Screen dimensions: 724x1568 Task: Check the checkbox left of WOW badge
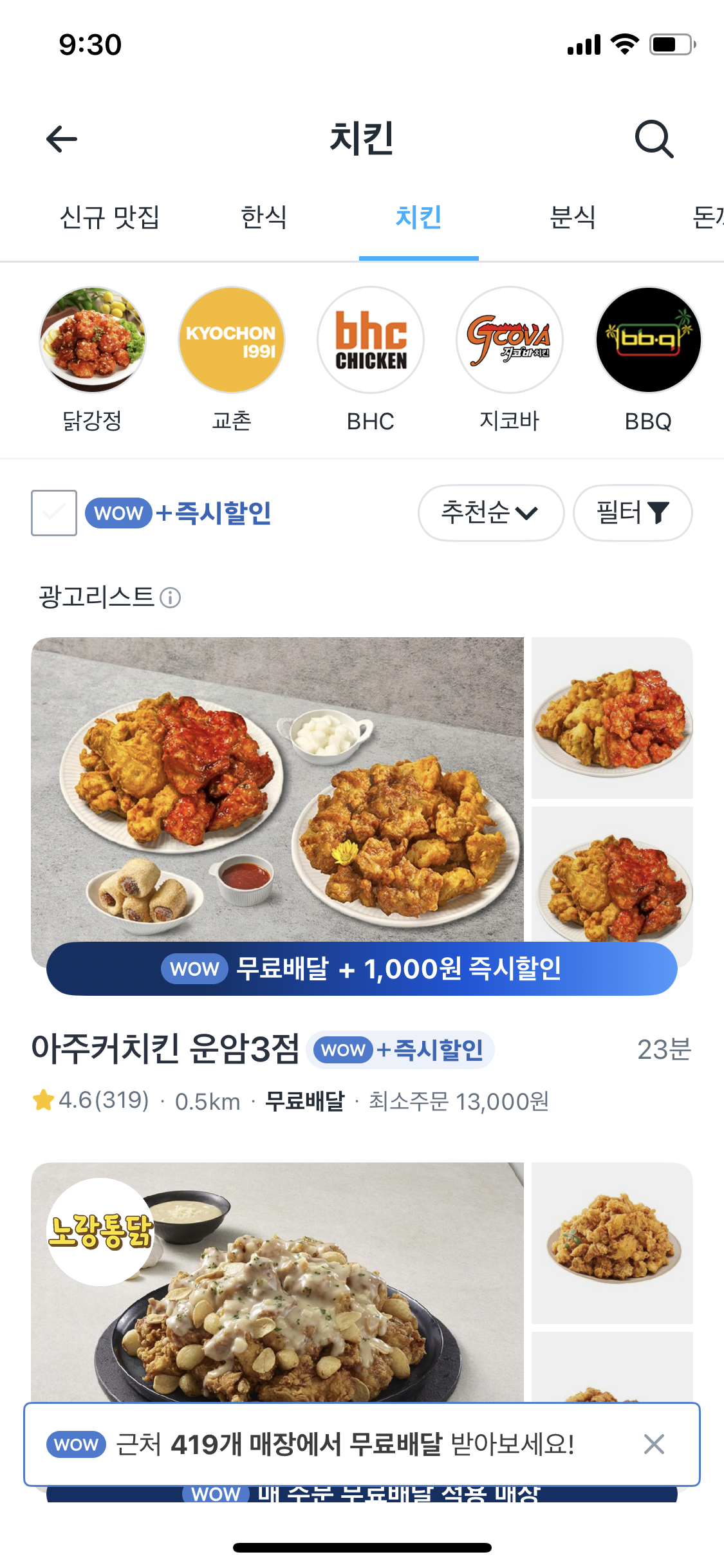53,513
